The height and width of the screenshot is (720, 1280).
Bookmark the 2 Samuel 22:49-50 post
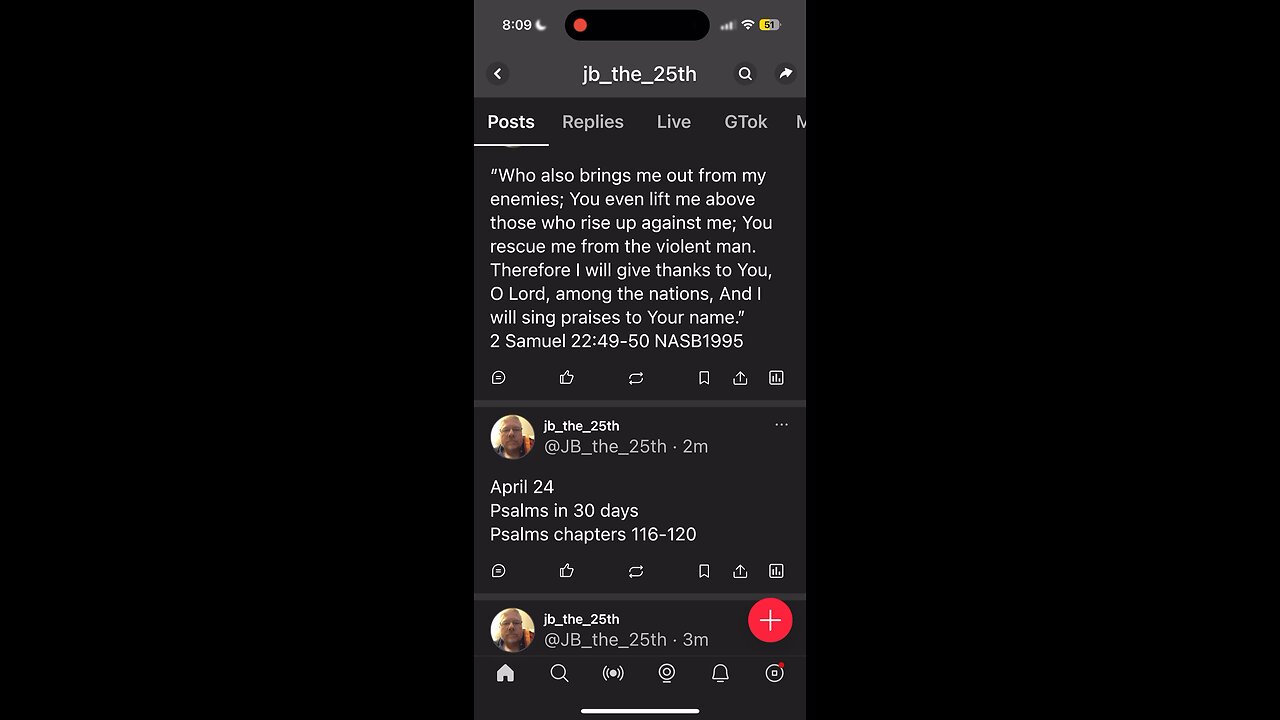click(x=704, y=378)
